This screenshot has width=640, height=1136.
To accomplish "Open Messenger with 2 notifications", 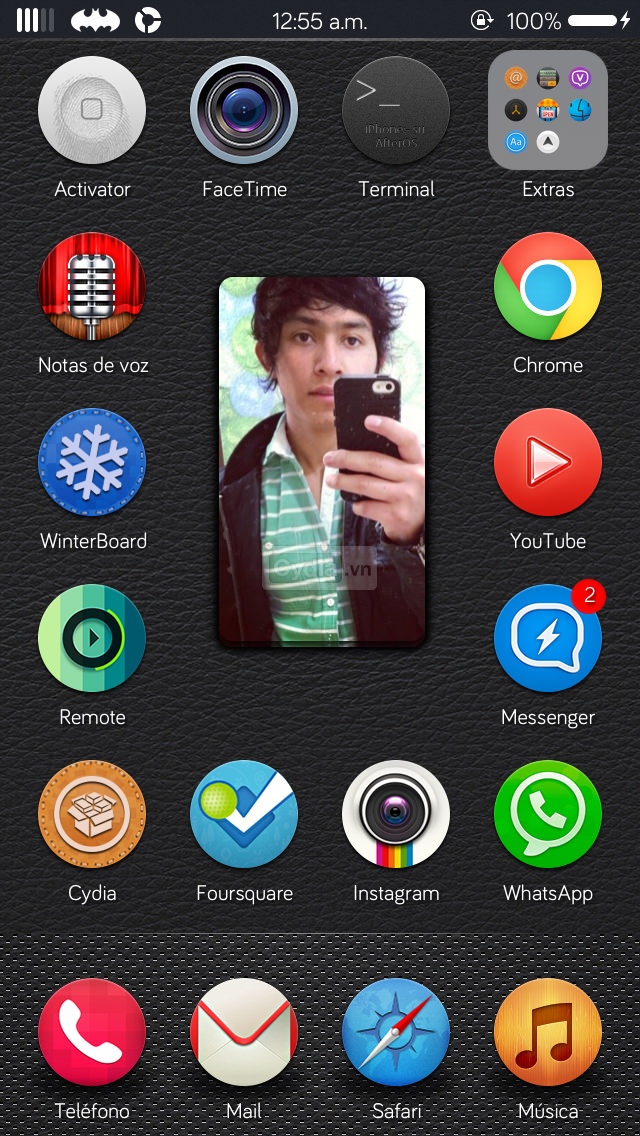I will pyautogui.click(x=548, y=640).
